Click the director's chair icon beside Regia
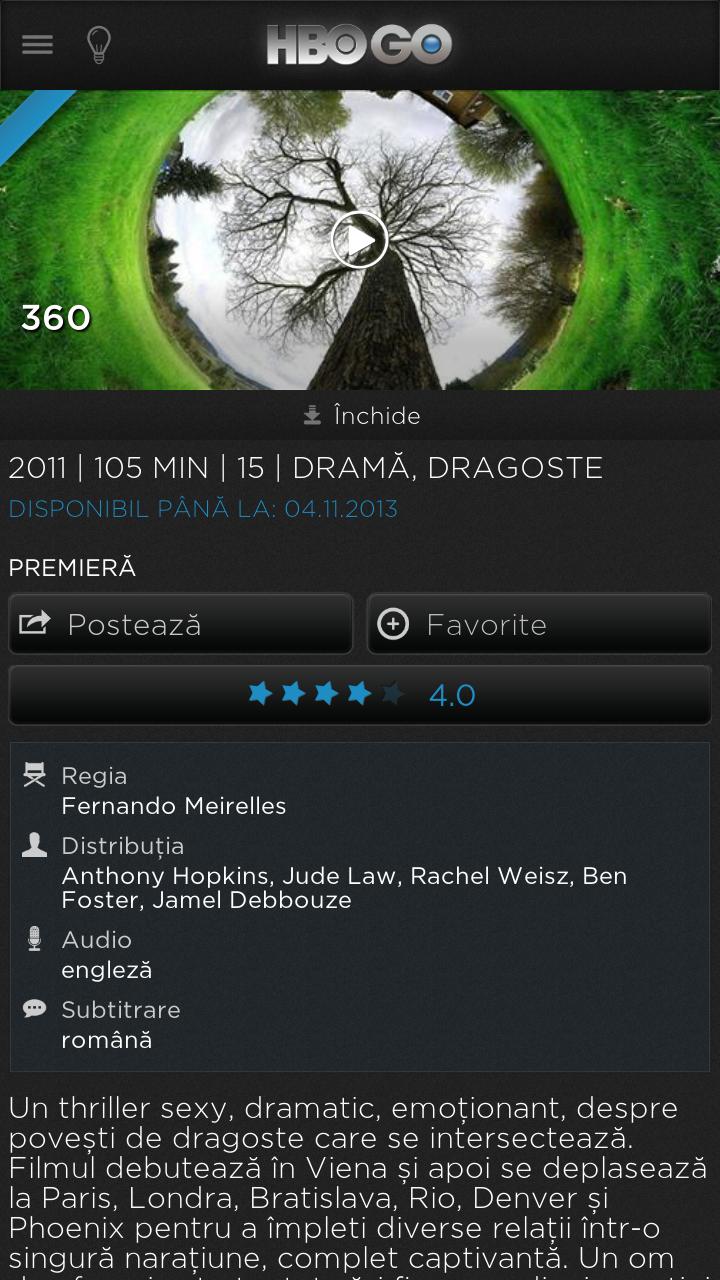Screen dimensions: 720x1280 click(35, 775)
